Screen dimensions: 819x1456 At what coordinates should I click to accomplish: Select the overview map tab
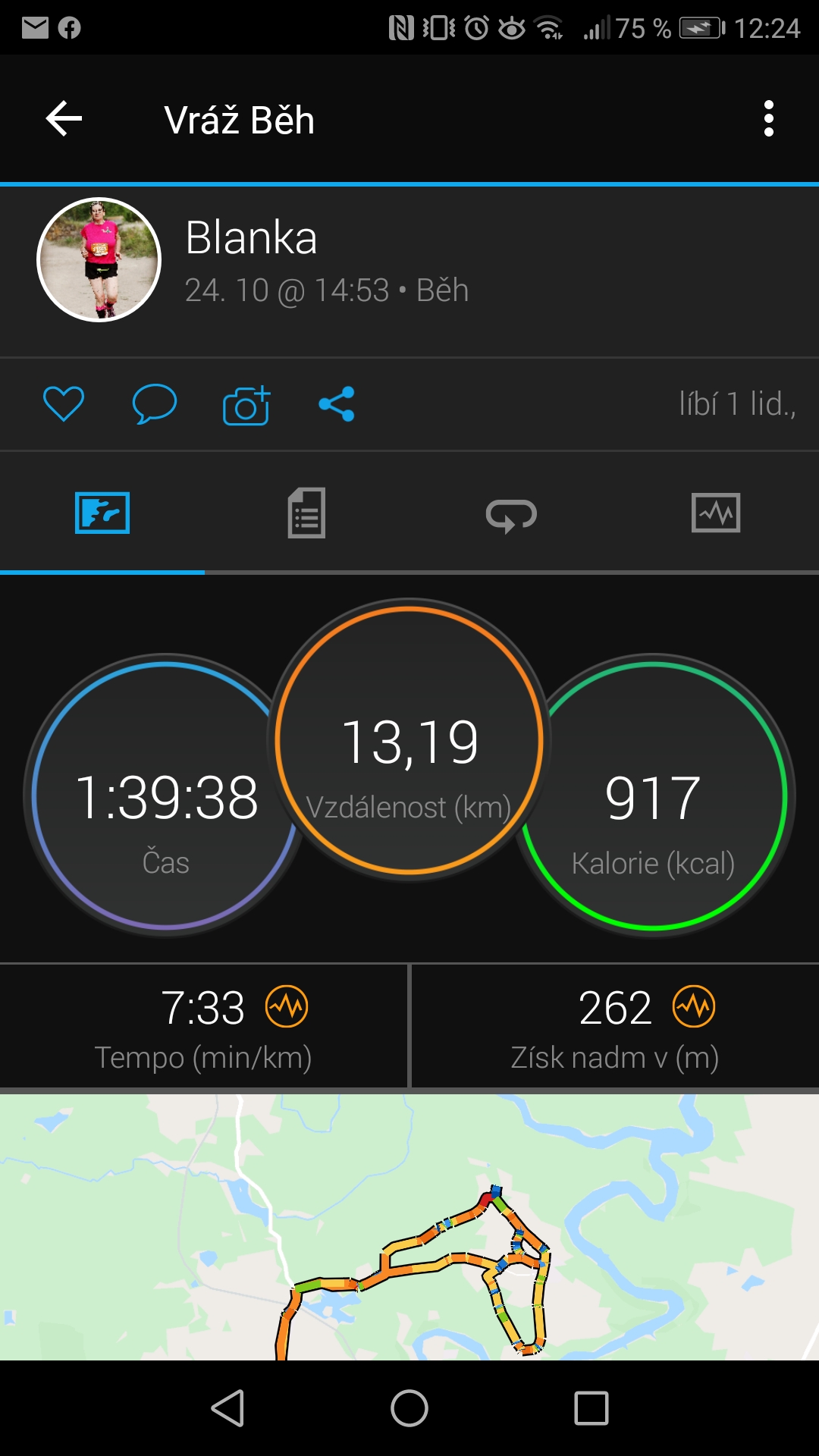click(x=102, y=513)
